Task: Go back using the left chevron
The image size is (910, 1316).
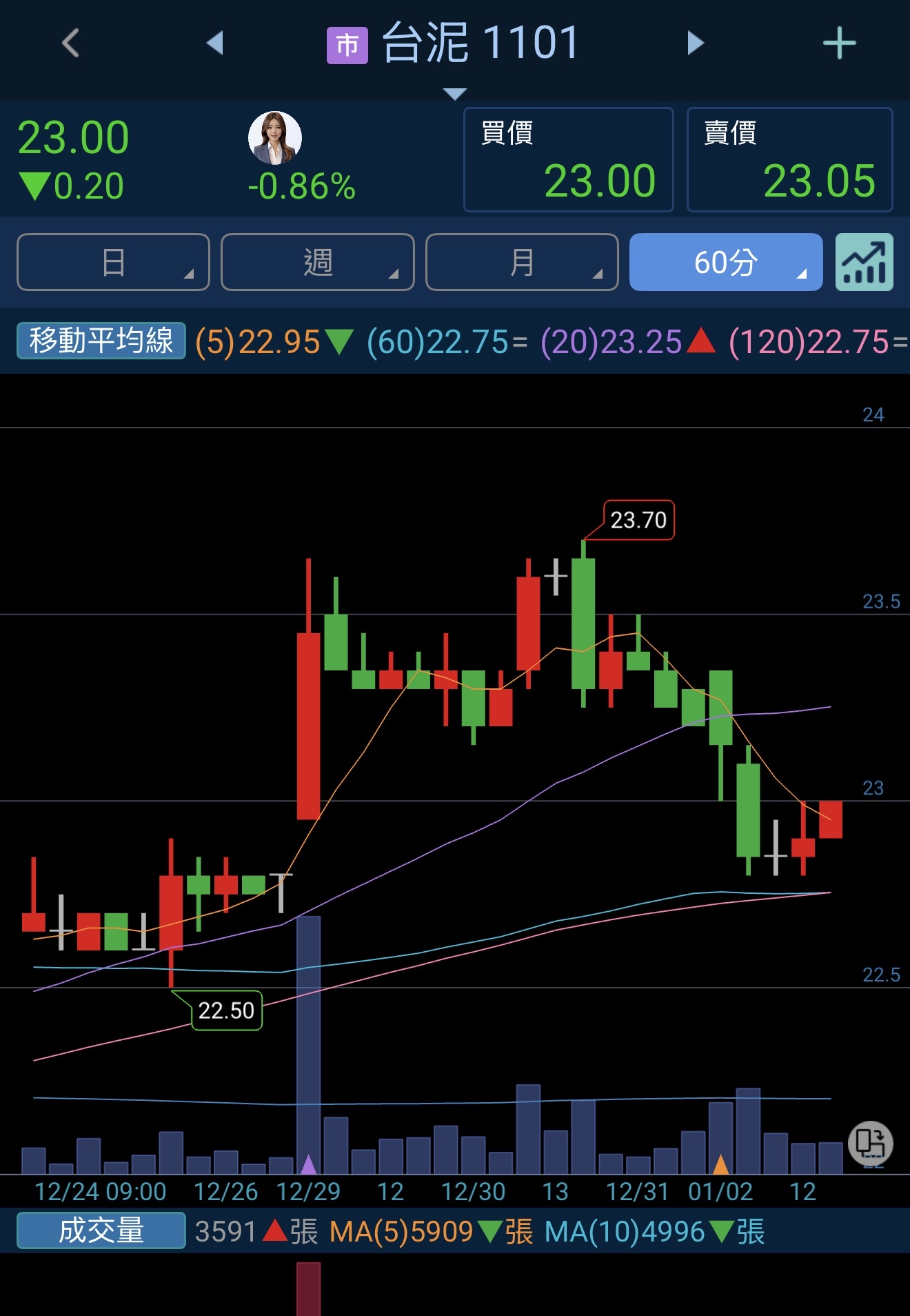Action: coord(70,43)
